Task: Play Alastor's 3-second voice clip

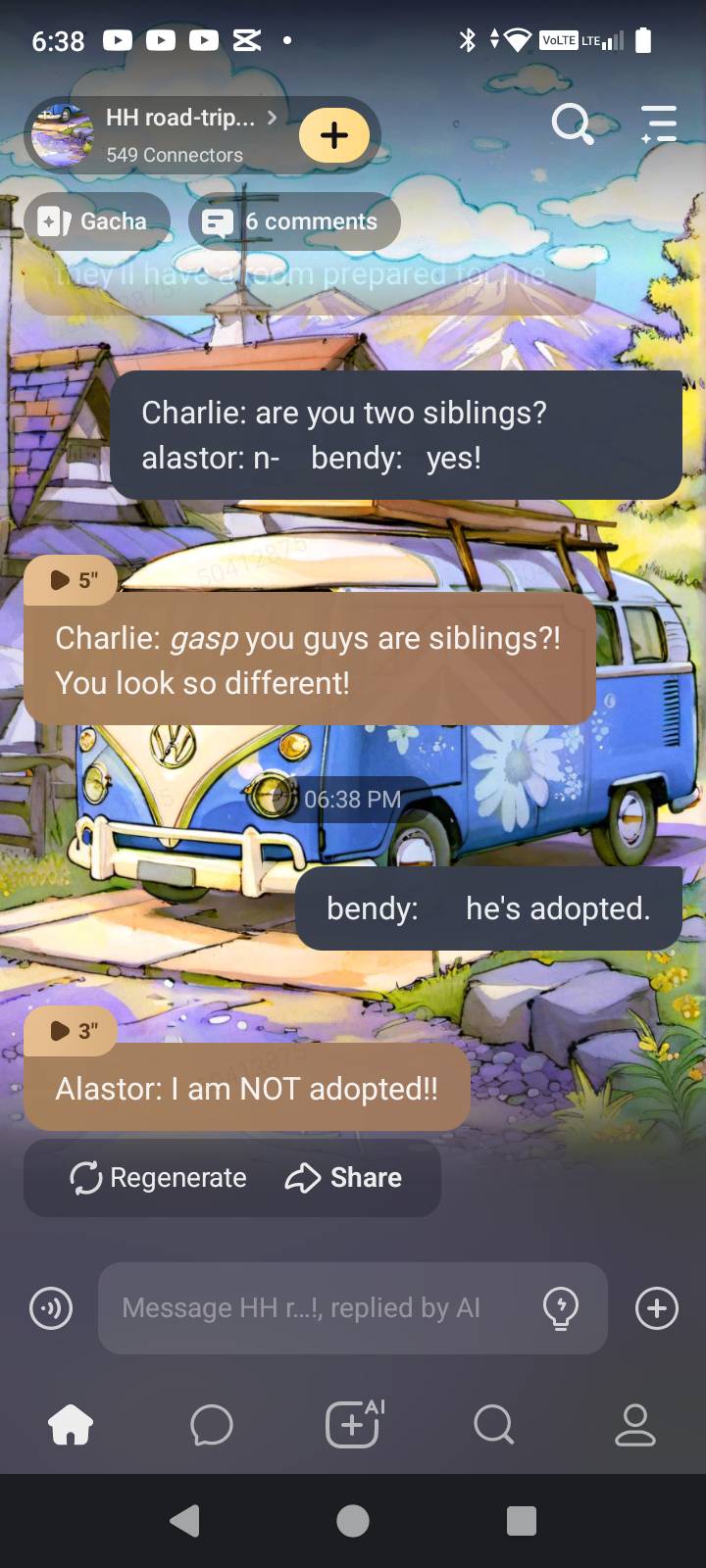Action: click(72, 1031)
